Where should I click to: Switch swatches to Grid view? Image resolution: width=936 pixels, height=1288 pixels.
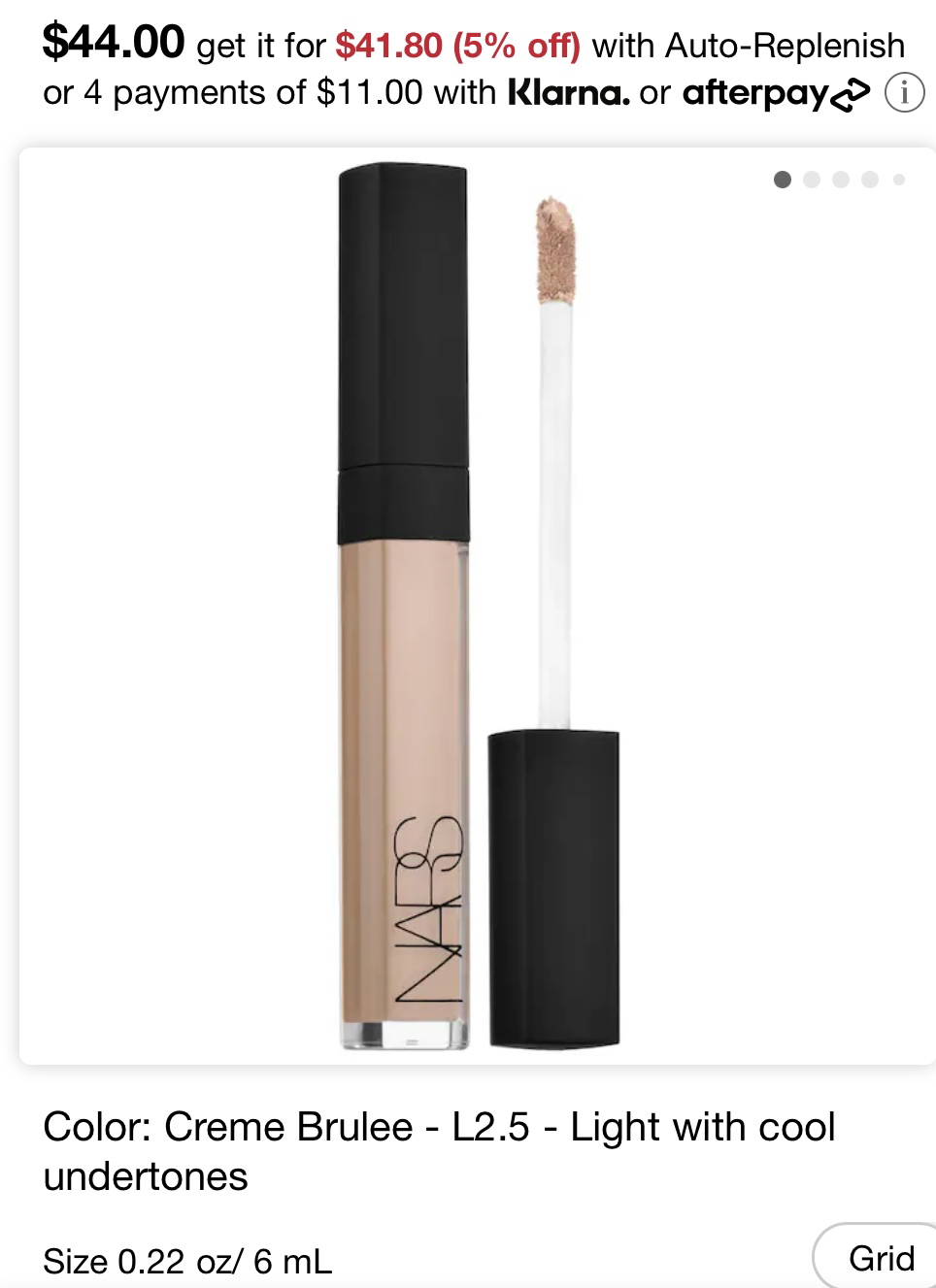click(x=879, y=1259)
